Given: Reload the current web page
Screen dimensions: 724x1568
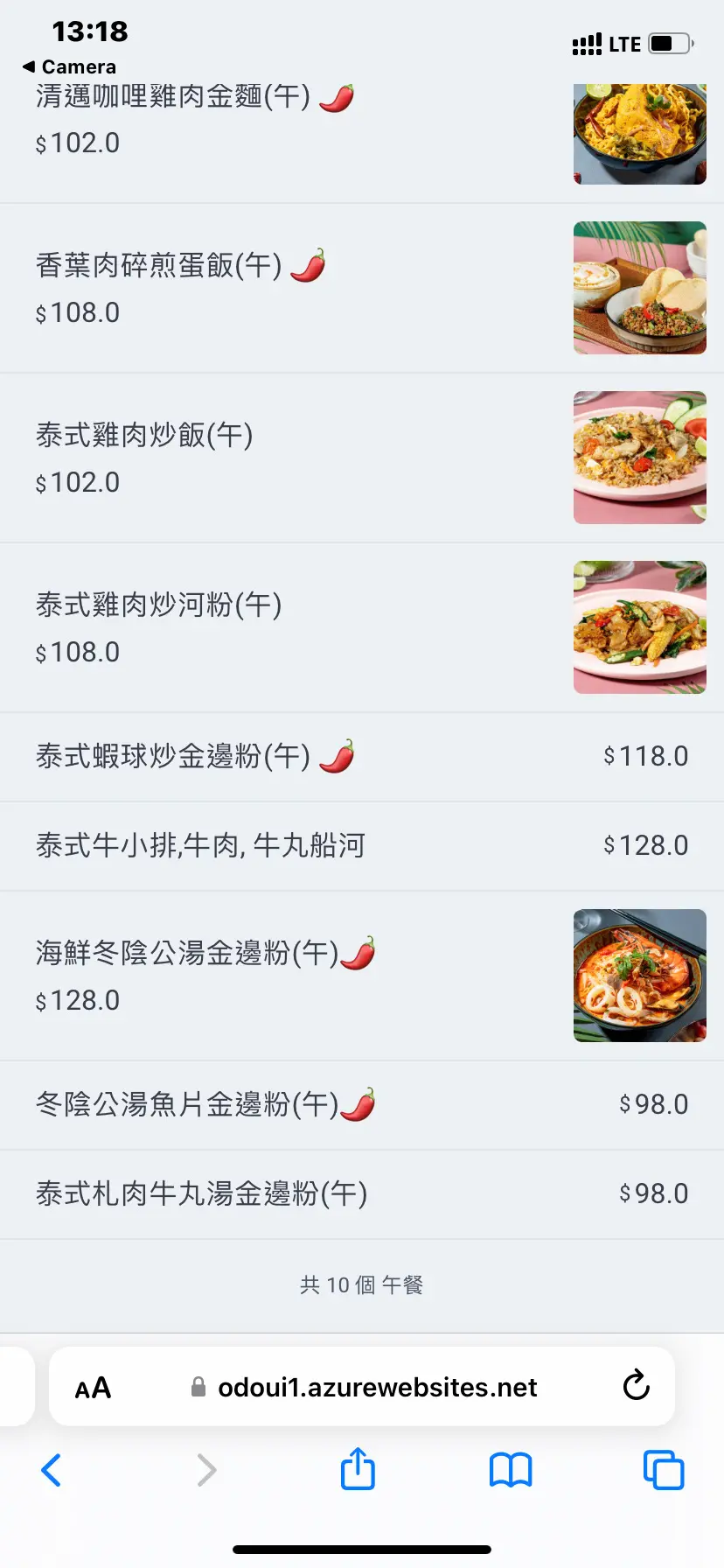Looking at the screenshot, I should pyautogui.click(x=636, y=1386).
